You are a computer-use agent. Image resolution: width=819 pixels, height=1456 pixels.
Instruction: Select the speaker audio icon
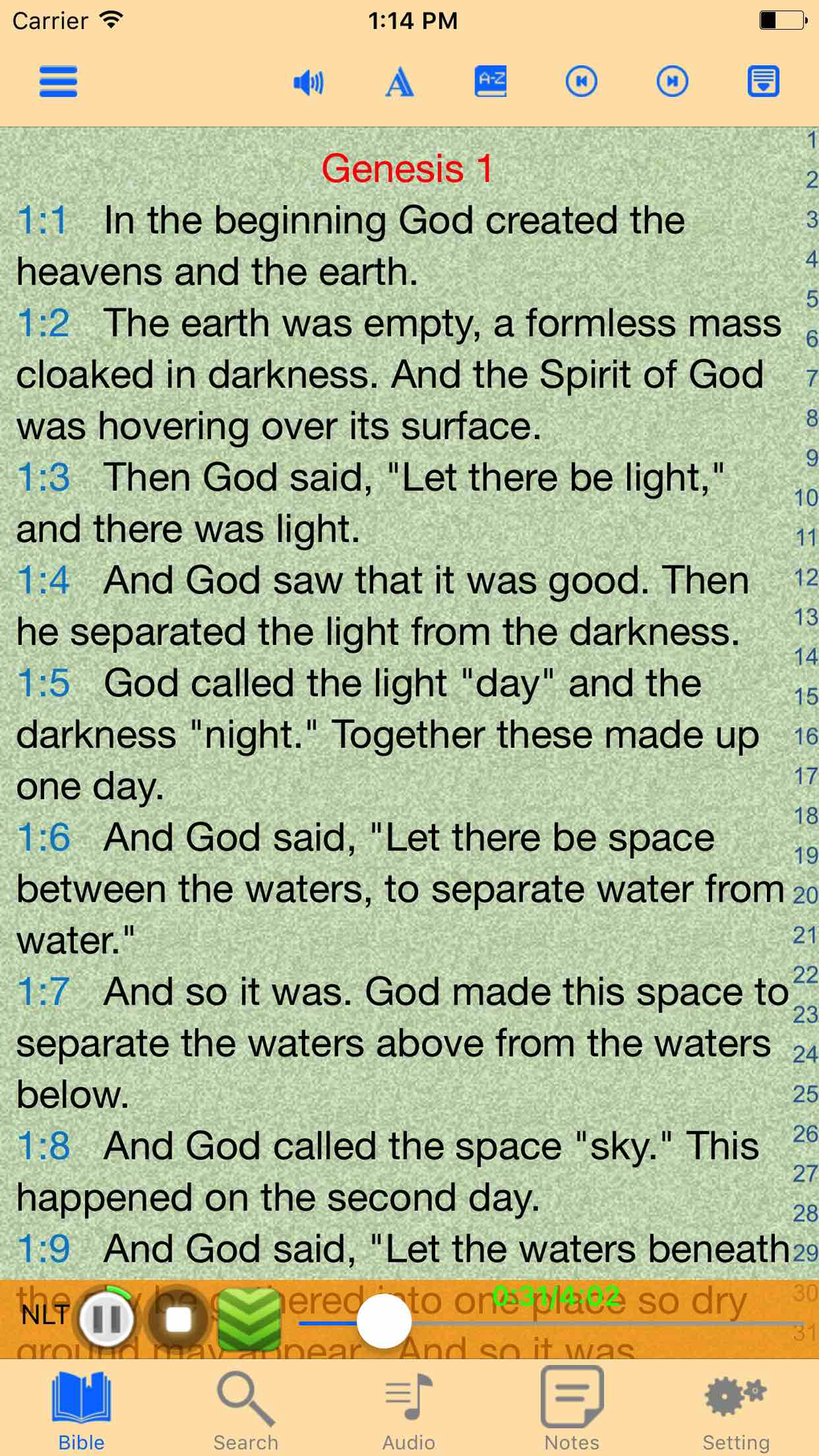(x=308, y=81)
